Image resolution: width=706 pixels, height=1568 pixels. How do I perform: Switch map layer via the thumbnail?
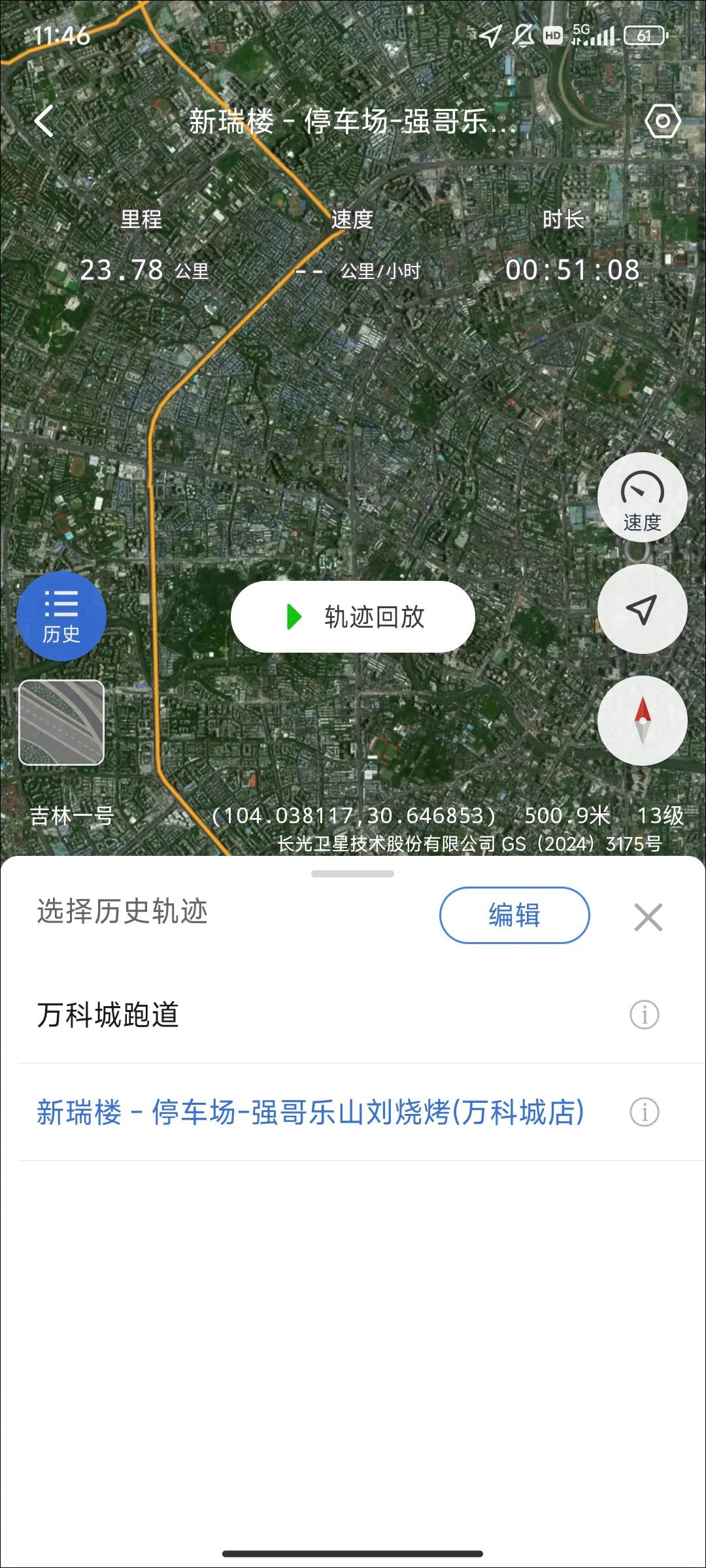pyautogui.click(x=61, y=722)
